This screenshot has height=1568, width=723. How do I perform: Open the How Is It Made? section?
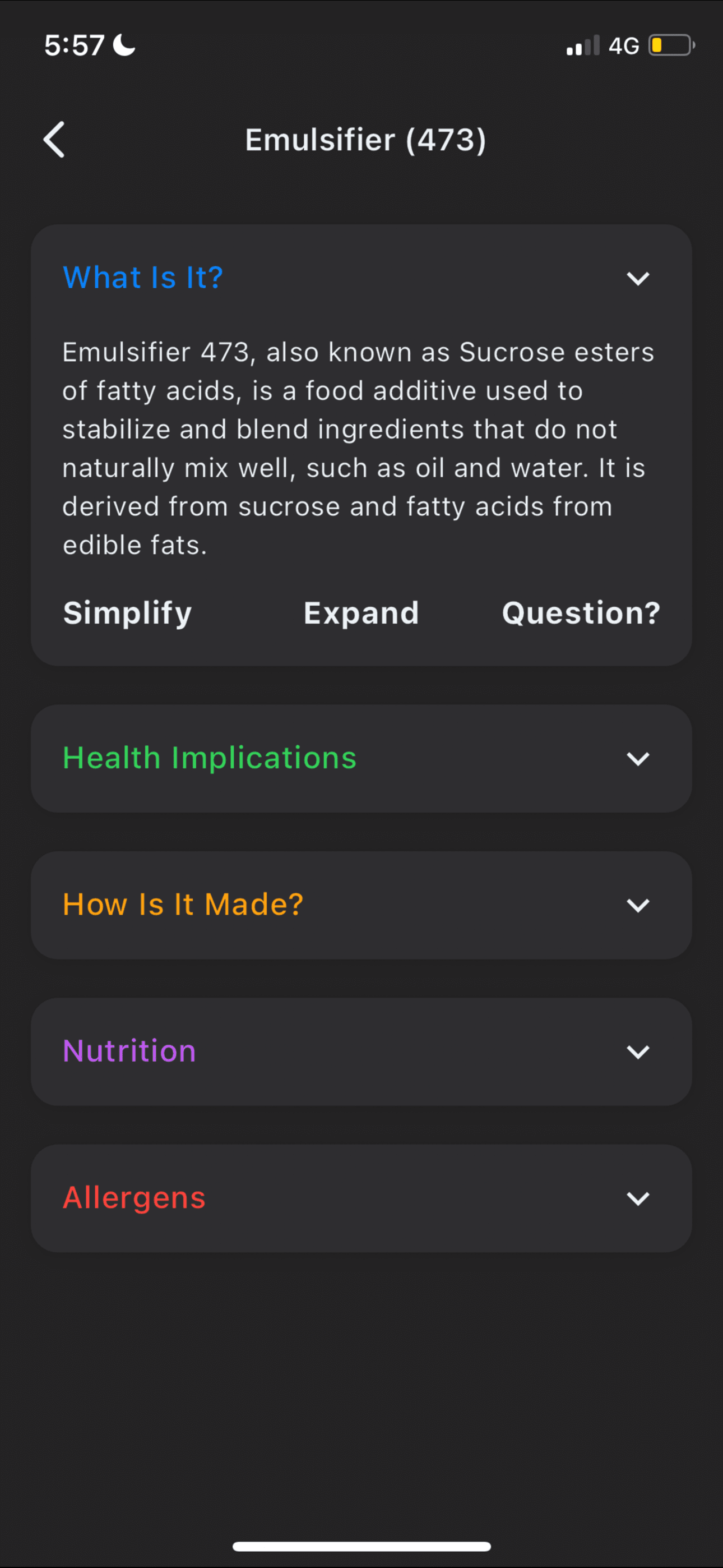(x=637, y=905)
